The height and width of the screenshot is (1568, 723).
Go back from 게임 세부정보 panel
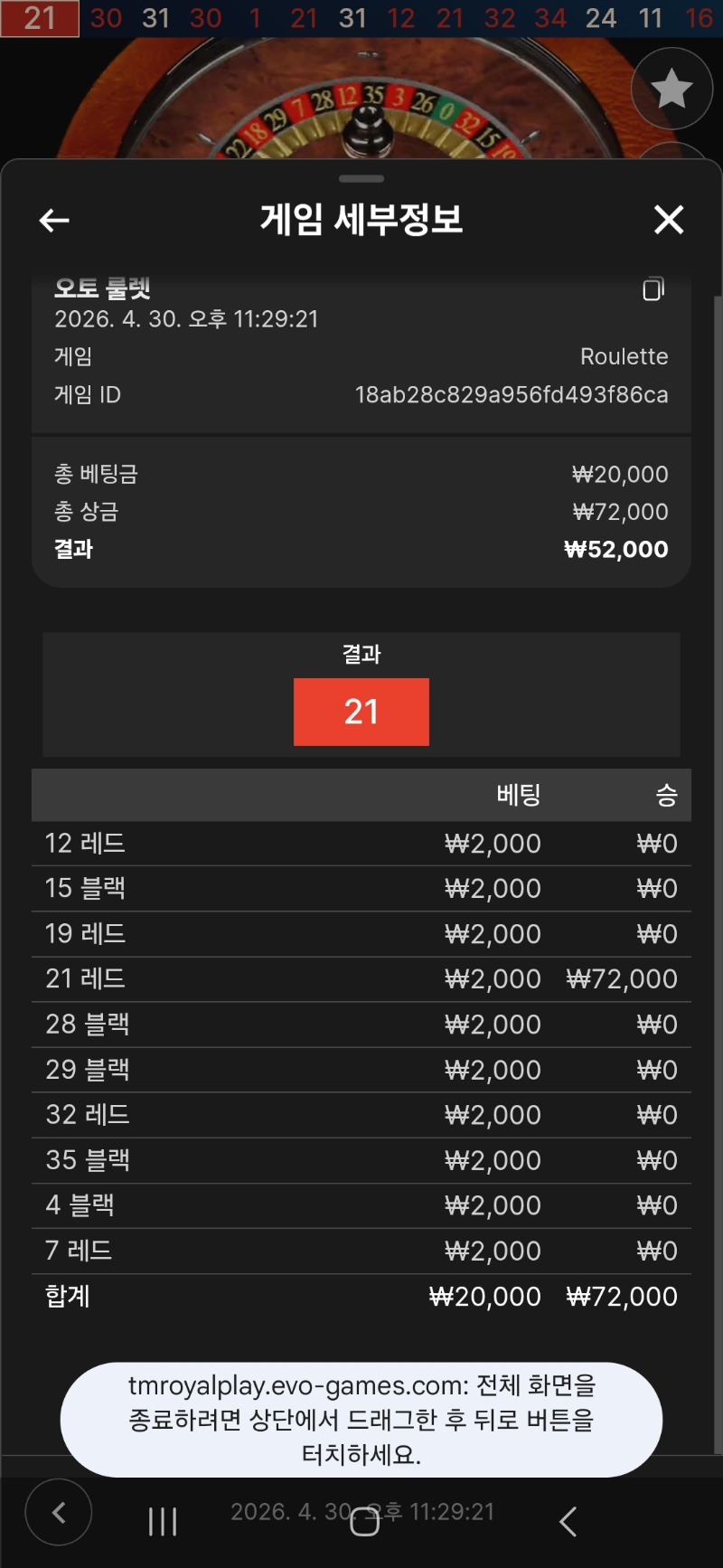(54, 220)
